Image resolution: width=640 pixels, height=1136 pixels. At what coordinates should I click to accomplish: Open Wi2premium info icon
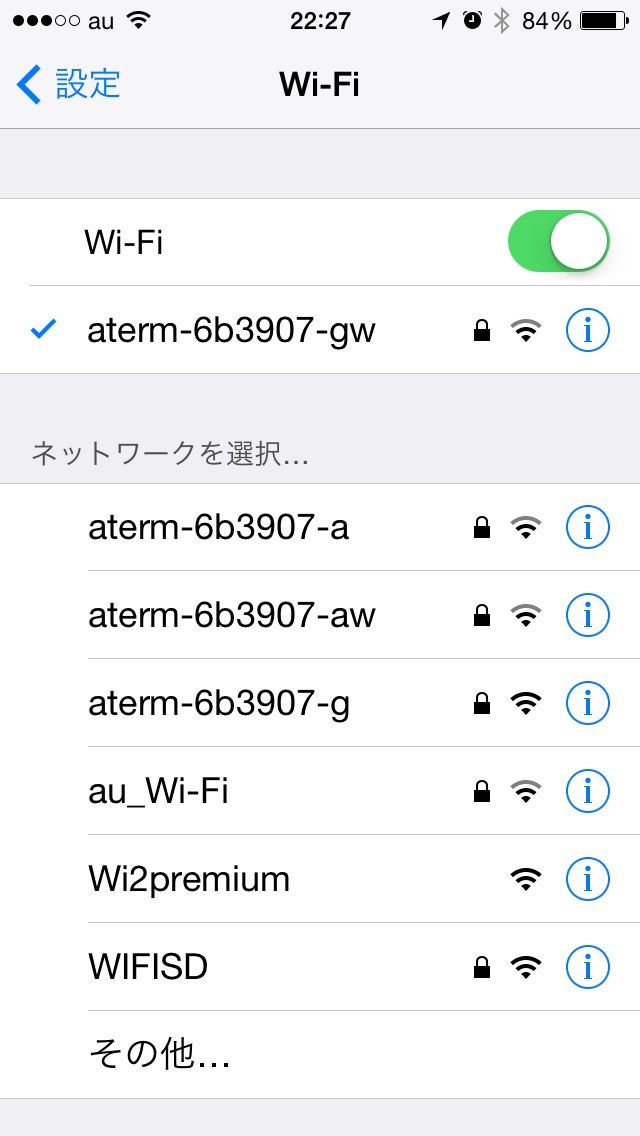[588, 879]
